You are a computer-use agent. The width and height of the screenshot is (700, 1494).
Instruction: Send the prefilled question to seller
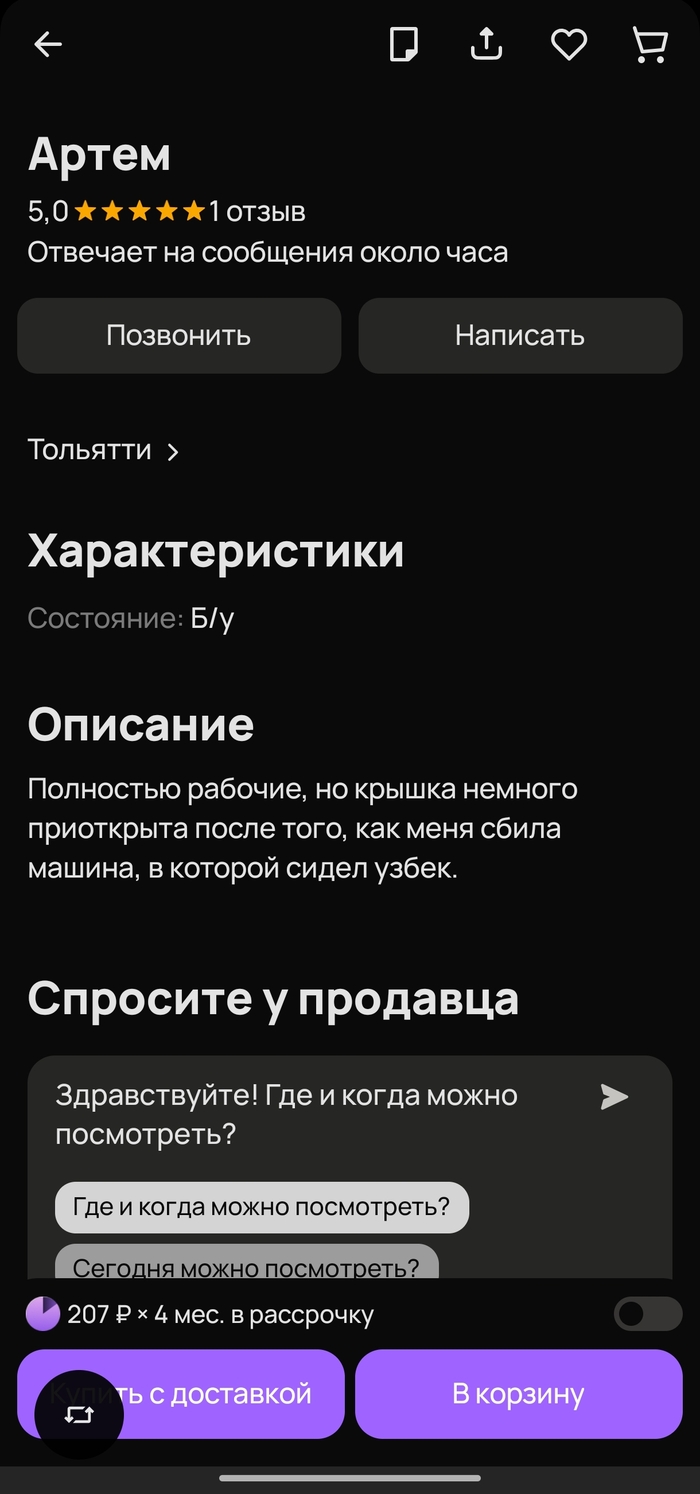[614, 1097]
